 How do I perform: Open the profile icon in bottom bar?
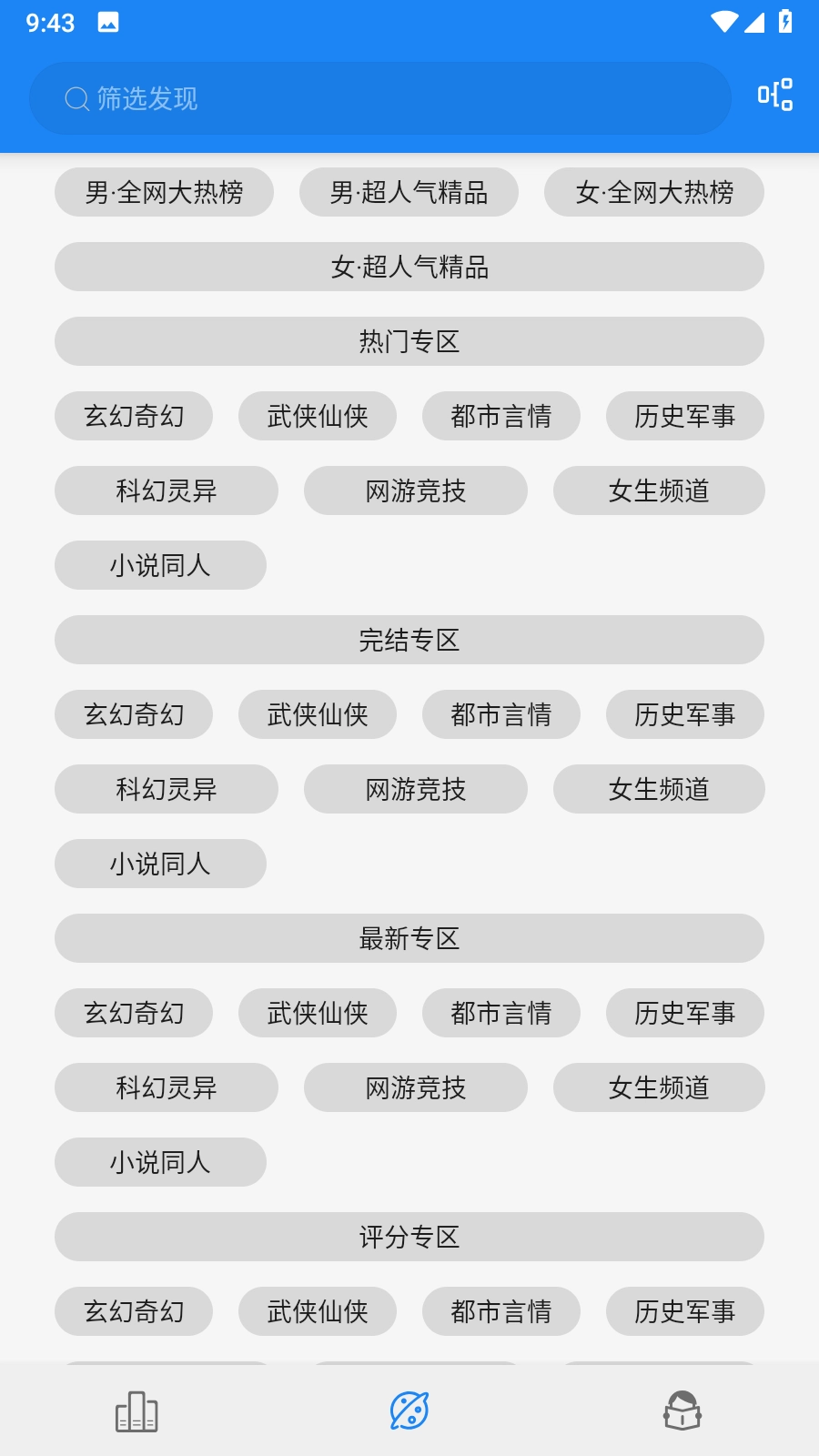point(682,1409)
